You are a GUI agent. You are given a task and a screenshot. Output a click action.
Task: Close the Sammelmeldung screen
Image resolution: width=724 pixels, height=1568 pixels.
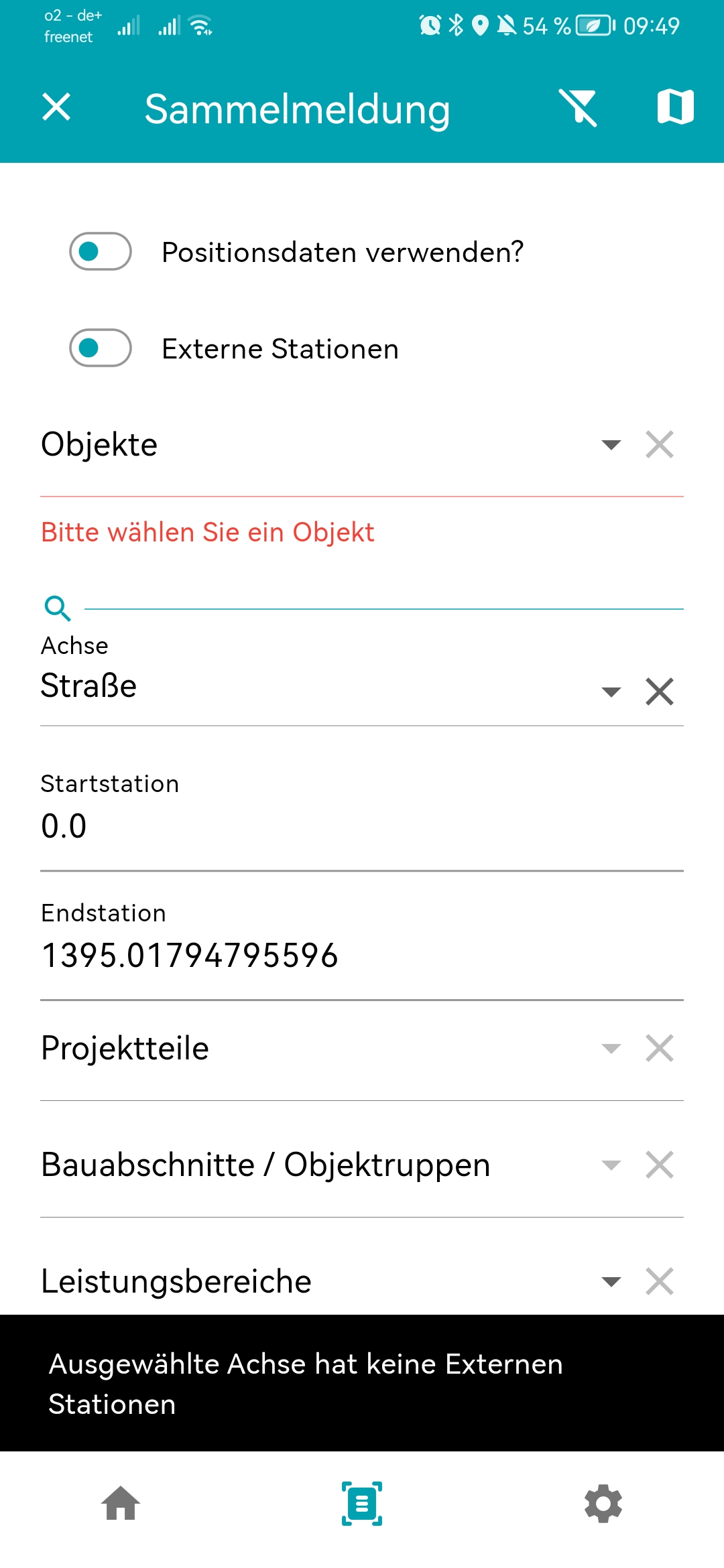click(x=56, y=107)
